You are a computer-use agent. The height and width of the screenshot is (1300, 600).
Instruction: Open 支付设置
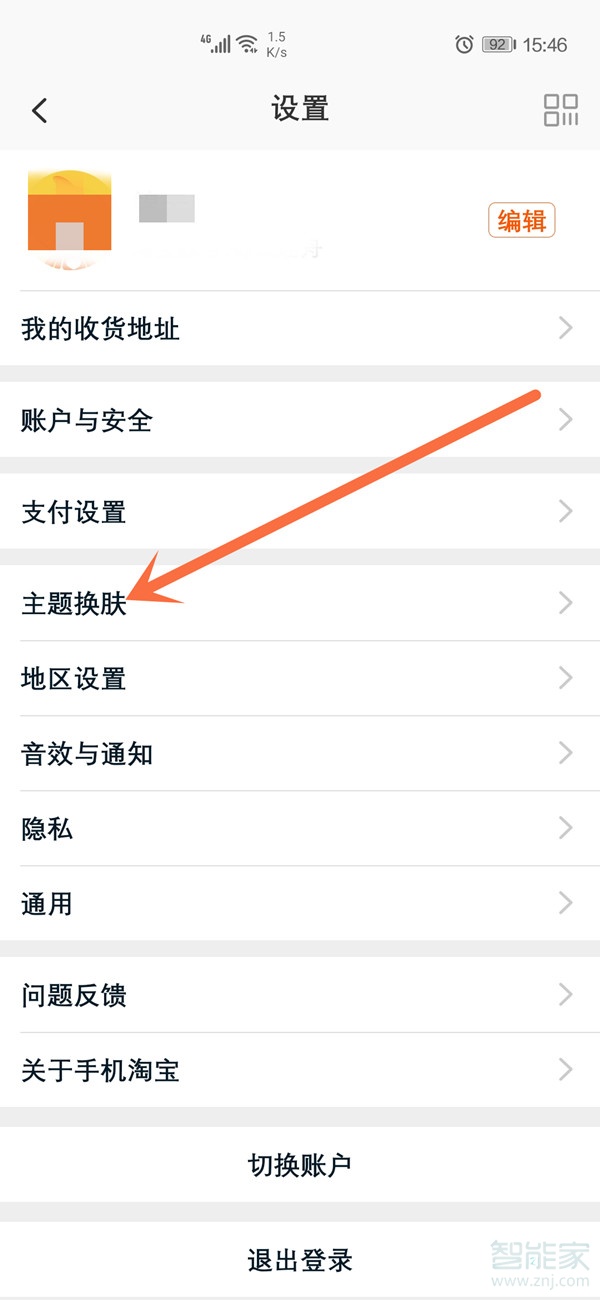pos(300,512)
